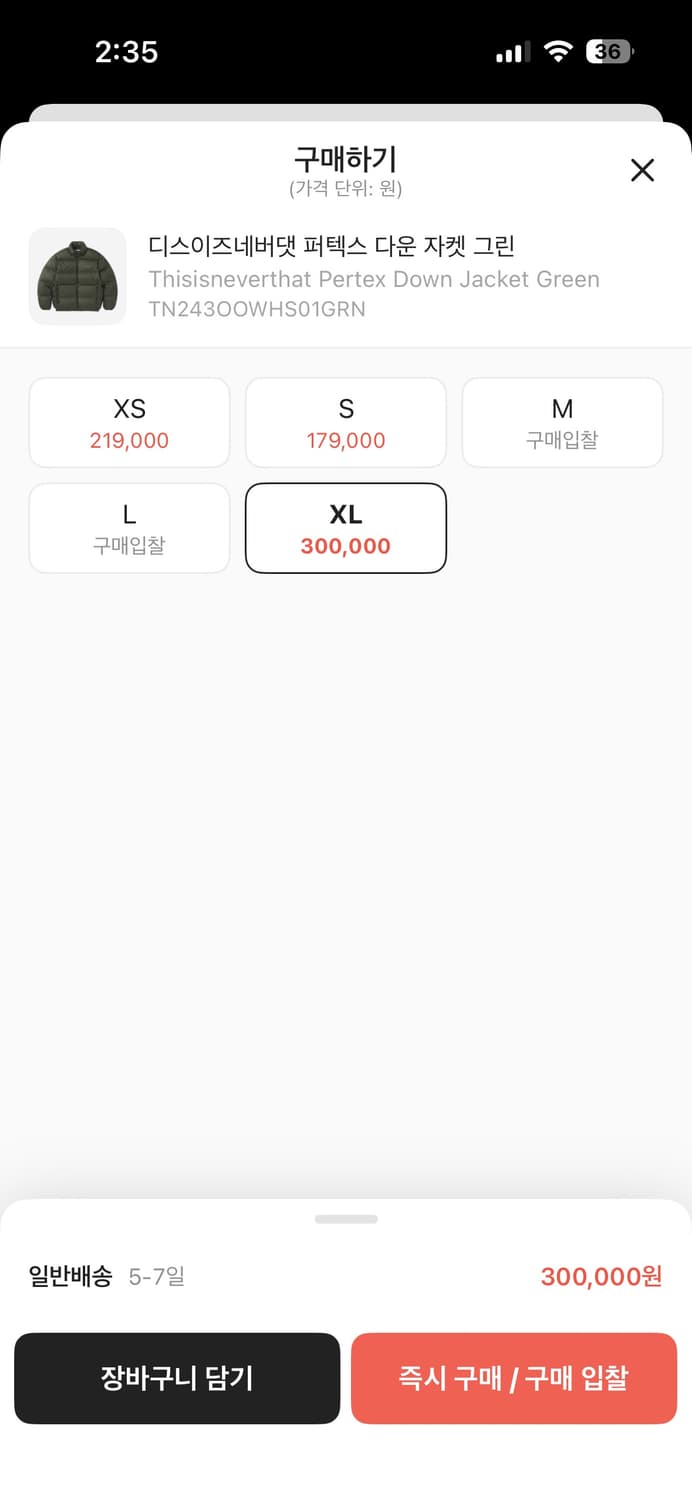Select size XL for 300,000

point(346,528)
